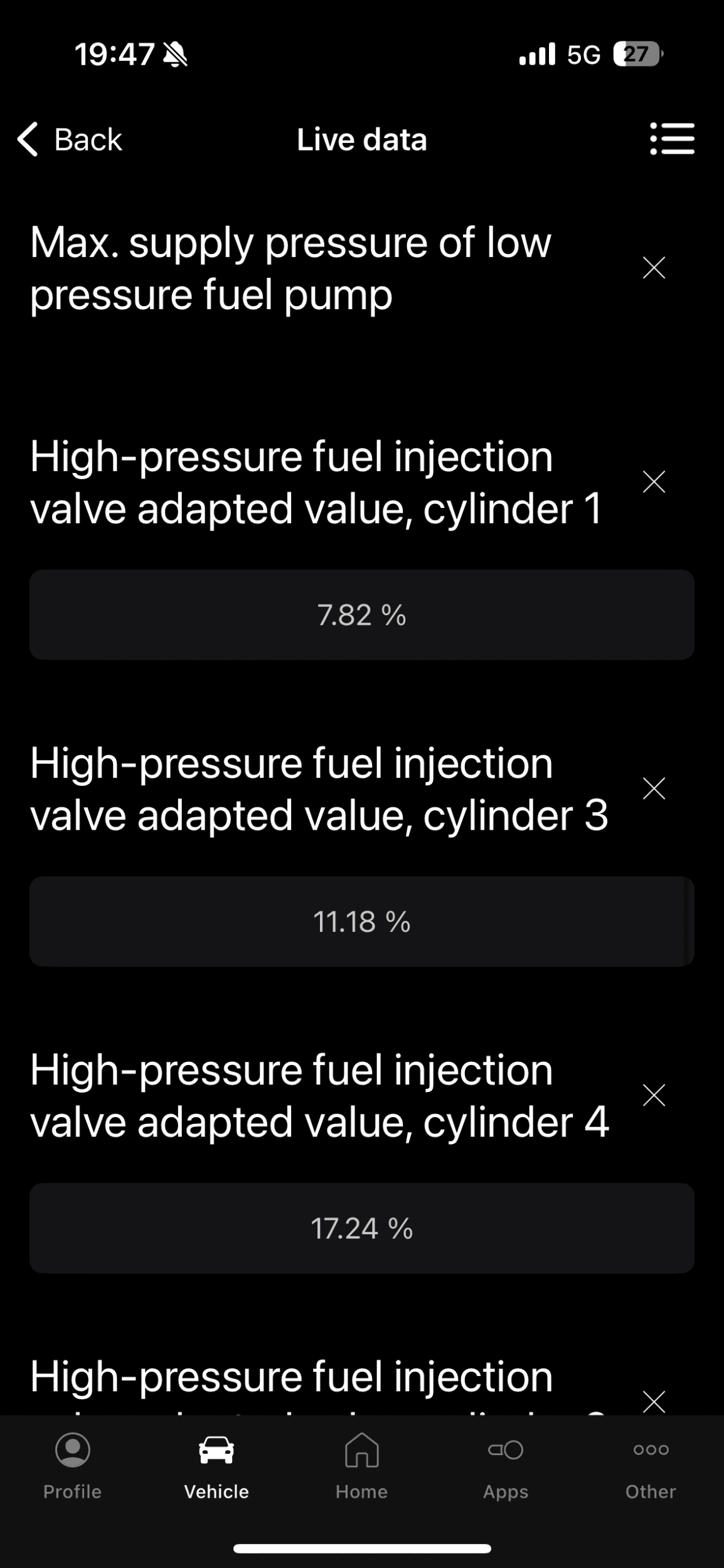724x1568 pixels.
Task: Remove the cylinder 3 adapted value item
Action: point(654,788)
